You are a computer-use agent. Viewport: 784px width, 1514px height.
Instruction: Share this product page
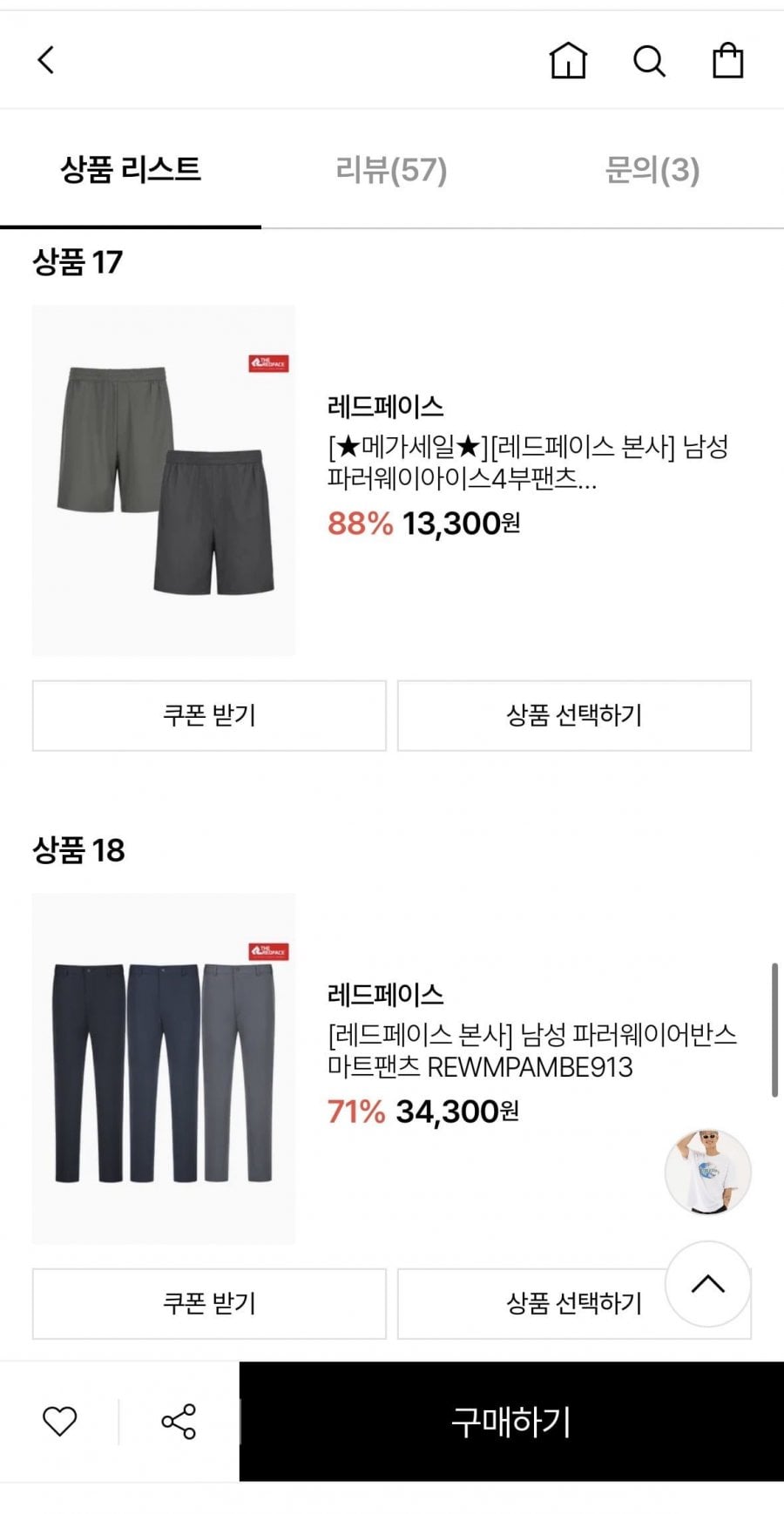tap(179, 1422)
